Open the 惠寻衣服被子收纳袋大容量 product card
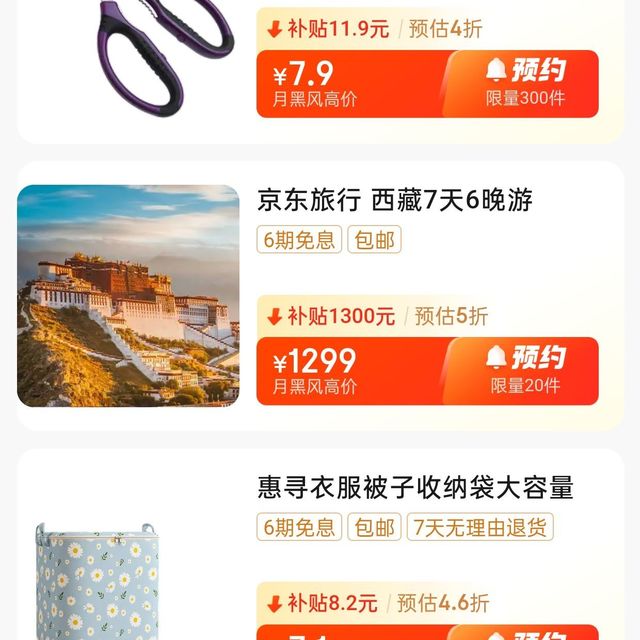Image resolution: width=640 pixels, height=640 pixels. pyautogui.click(x=415, y=488)
